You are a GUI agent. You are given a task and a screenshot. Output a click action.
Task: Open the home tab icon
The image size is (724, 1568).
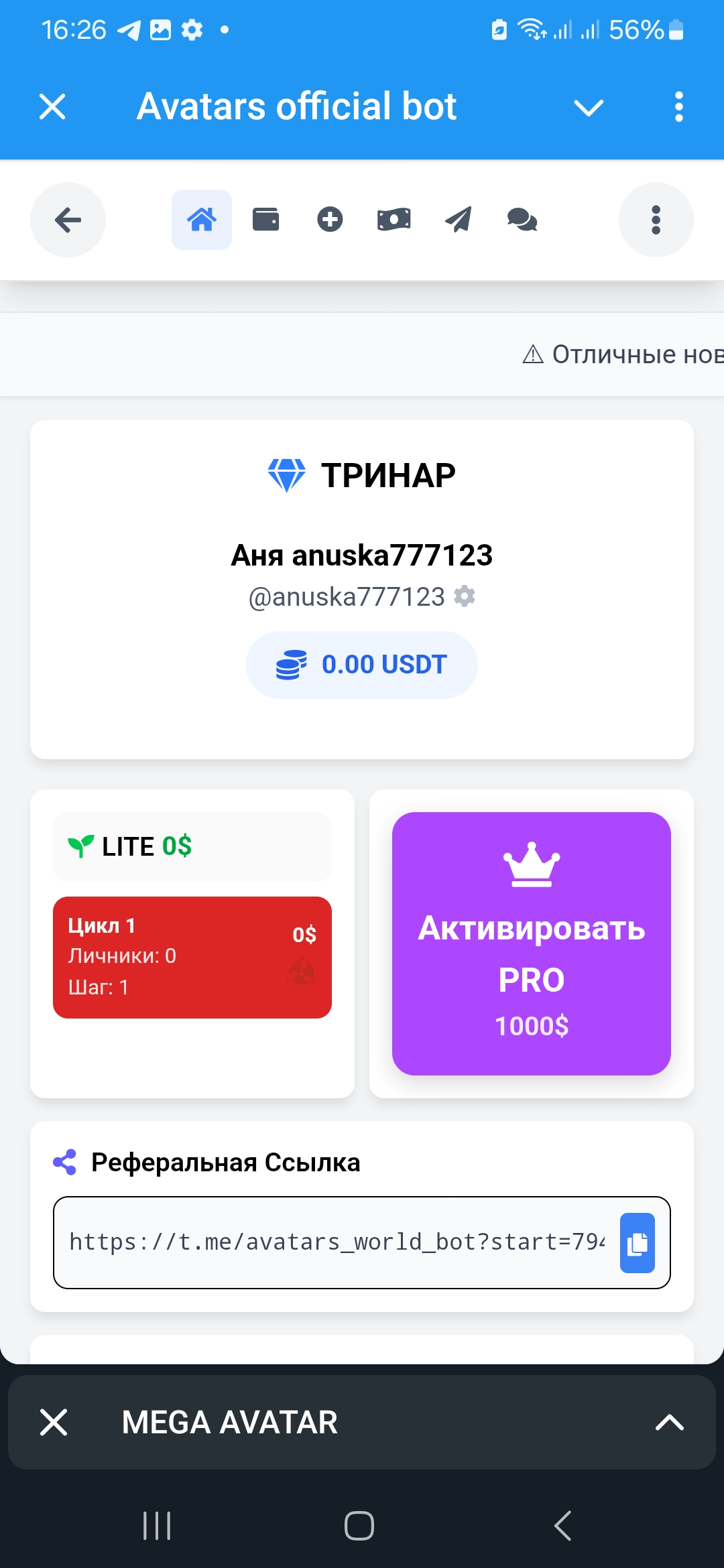point(202,220)
